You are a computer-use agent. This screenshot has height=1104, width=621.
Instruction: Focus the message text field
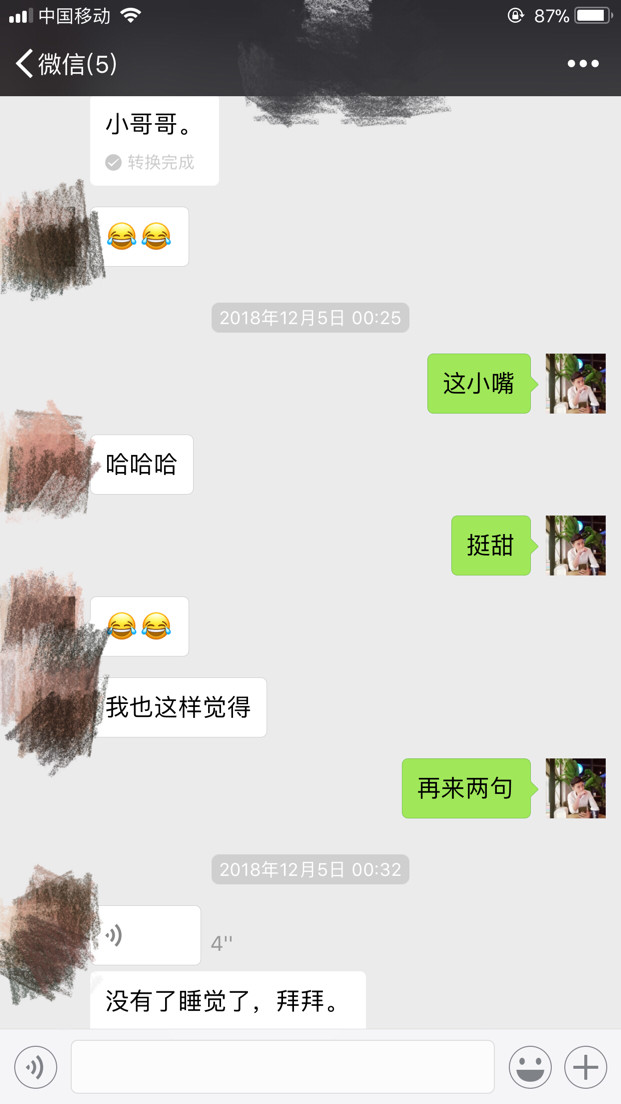click(282, 1067)
